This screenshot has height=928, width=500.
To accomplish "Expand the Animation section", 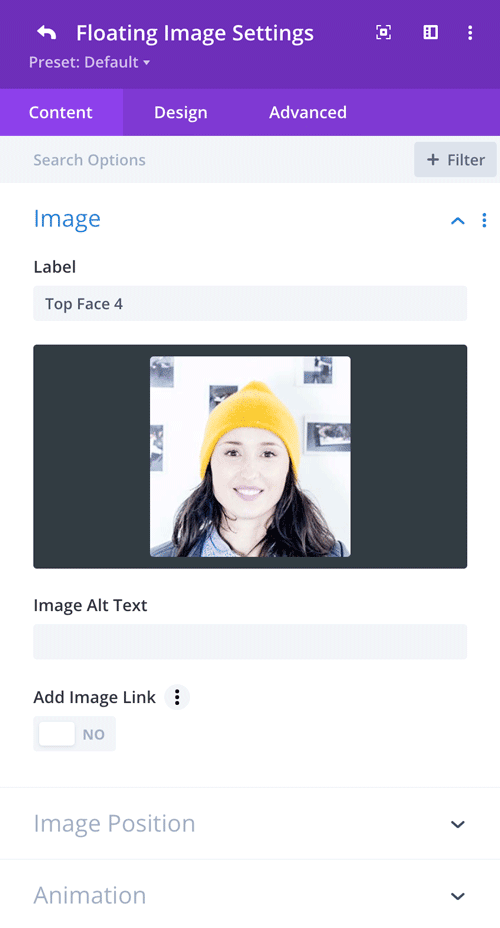I will click(x=250, y=895).
